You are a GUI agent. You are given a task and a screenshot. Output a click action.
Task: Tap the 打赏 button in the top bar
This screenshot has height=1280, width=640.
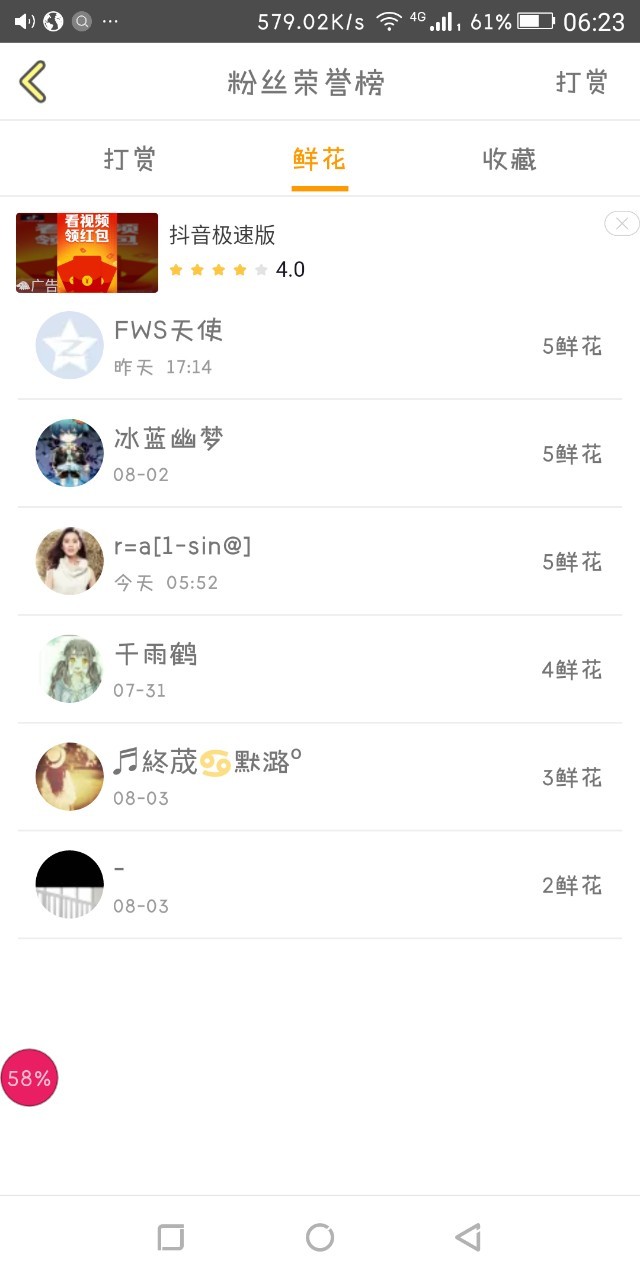pos(582,82)
